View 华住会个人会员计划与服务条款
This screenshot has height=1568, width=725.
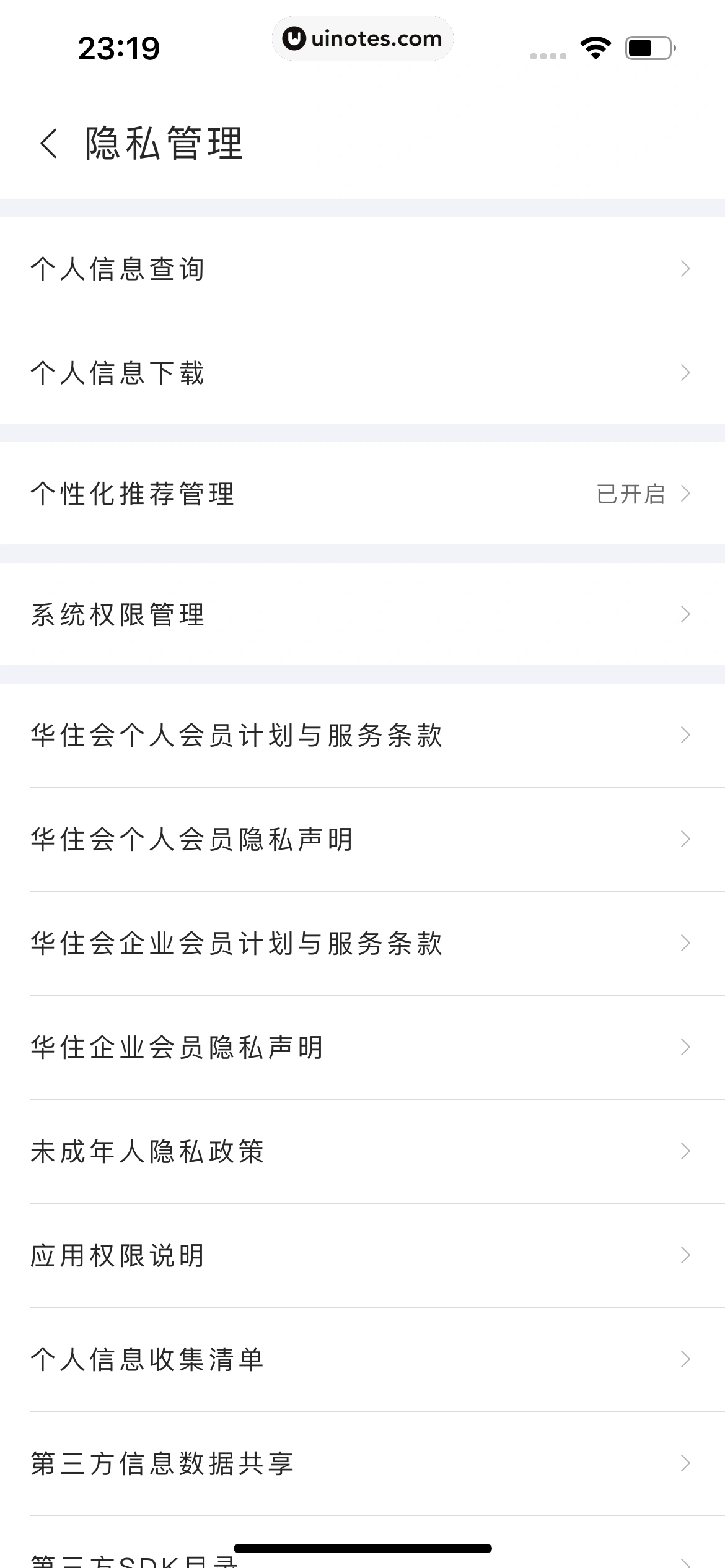coord(362,735)
